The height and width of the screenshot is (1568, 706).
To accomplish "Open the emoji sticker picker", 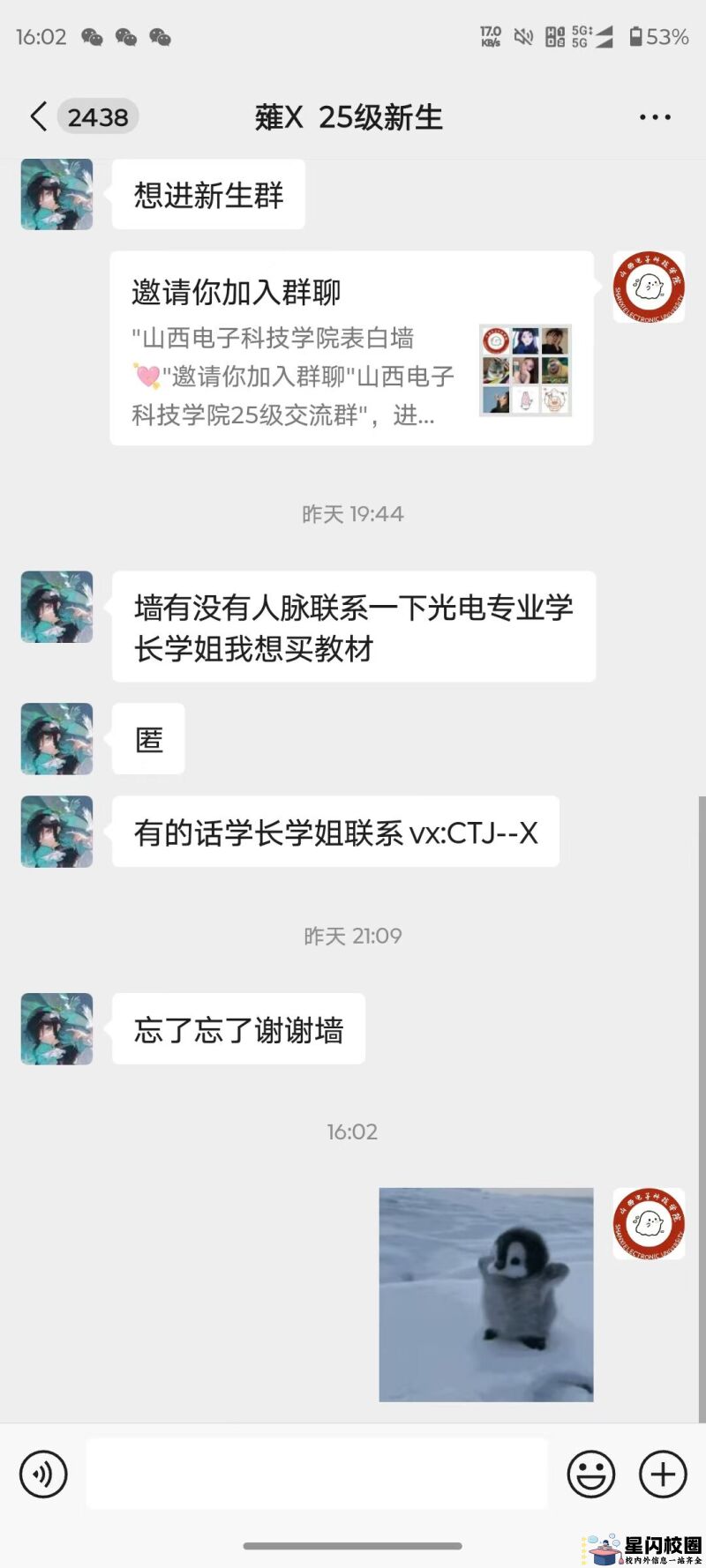I will tap(590, 1474).
